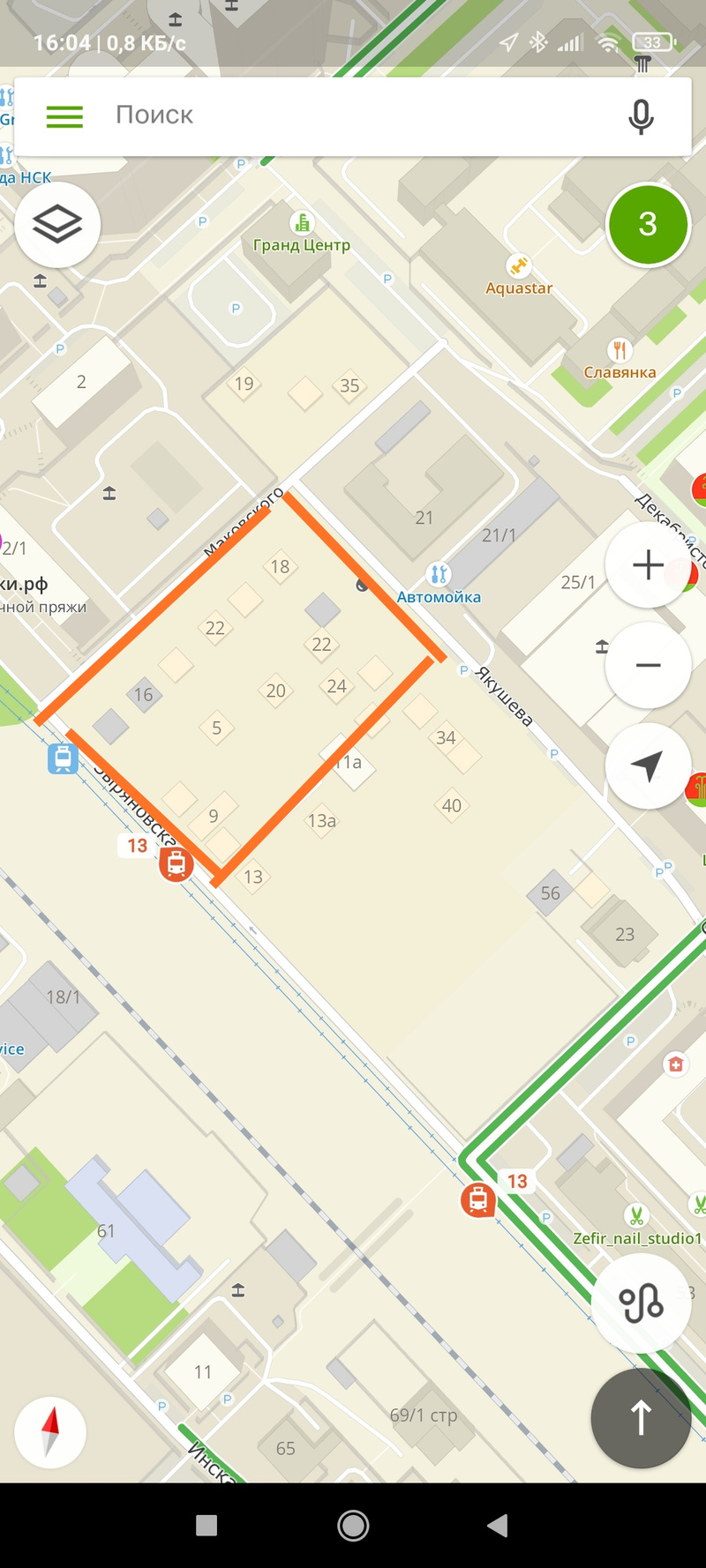This screenshot has height=1568, width=706.
Task: Select Автомойка marker on map
Action: pyautogui.click(x=438, y=575)
